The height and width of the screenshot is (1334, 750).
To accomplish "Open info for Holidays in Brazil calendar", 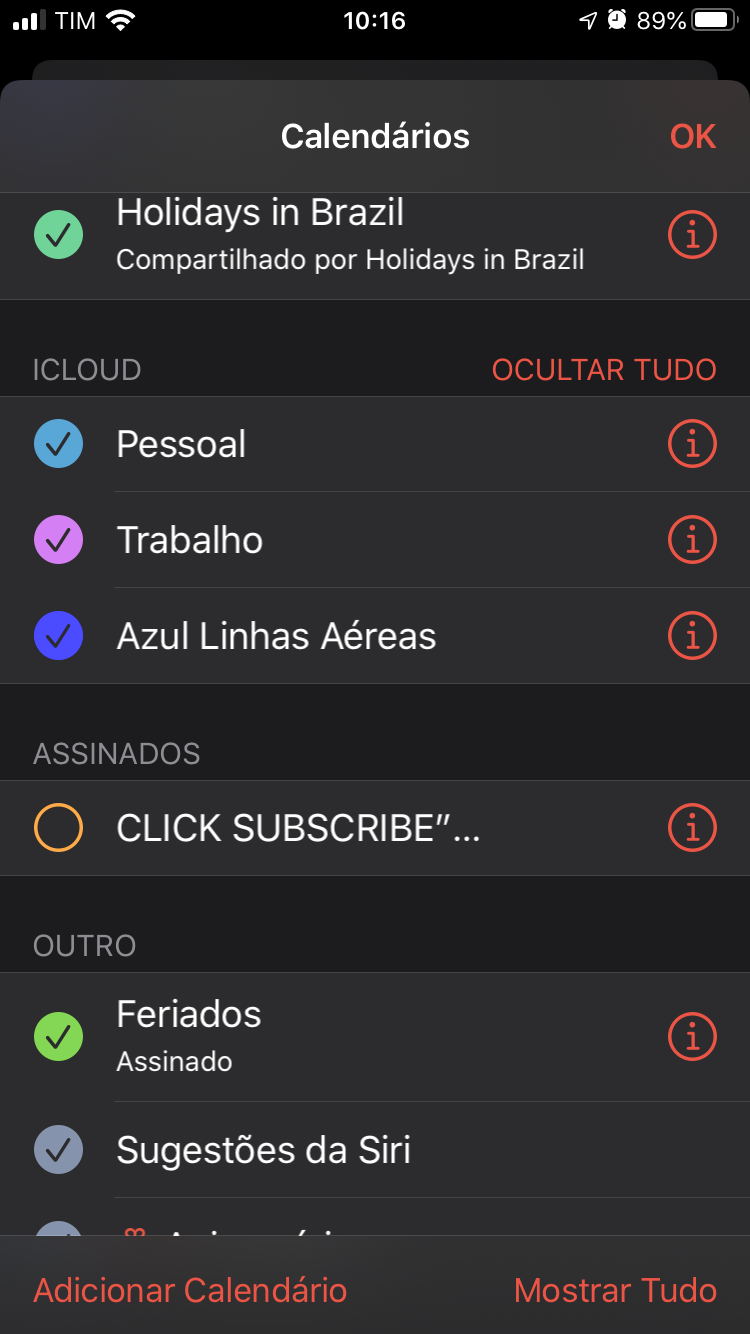I will 692,236.
